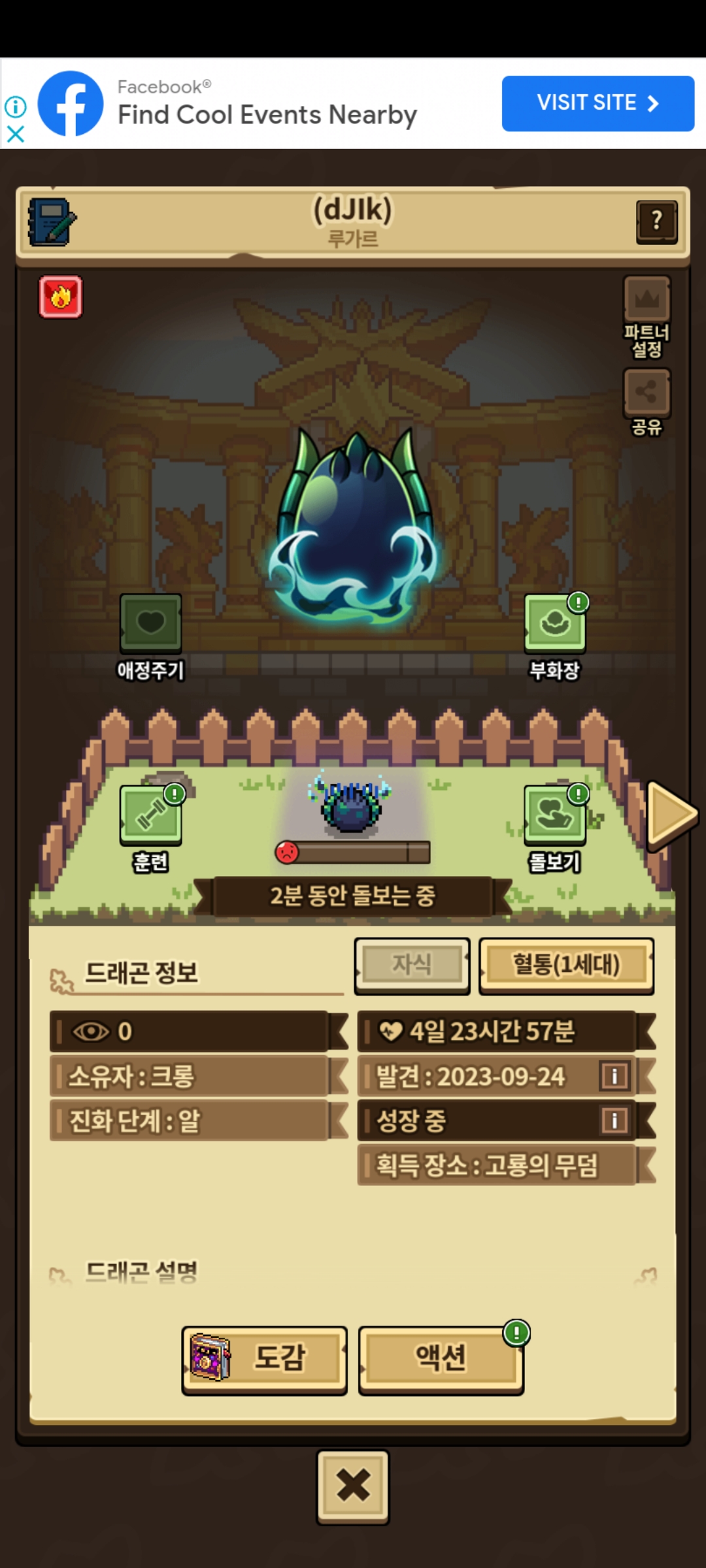
Task: Close the dragon info panel
Action: pos(353,1485)
